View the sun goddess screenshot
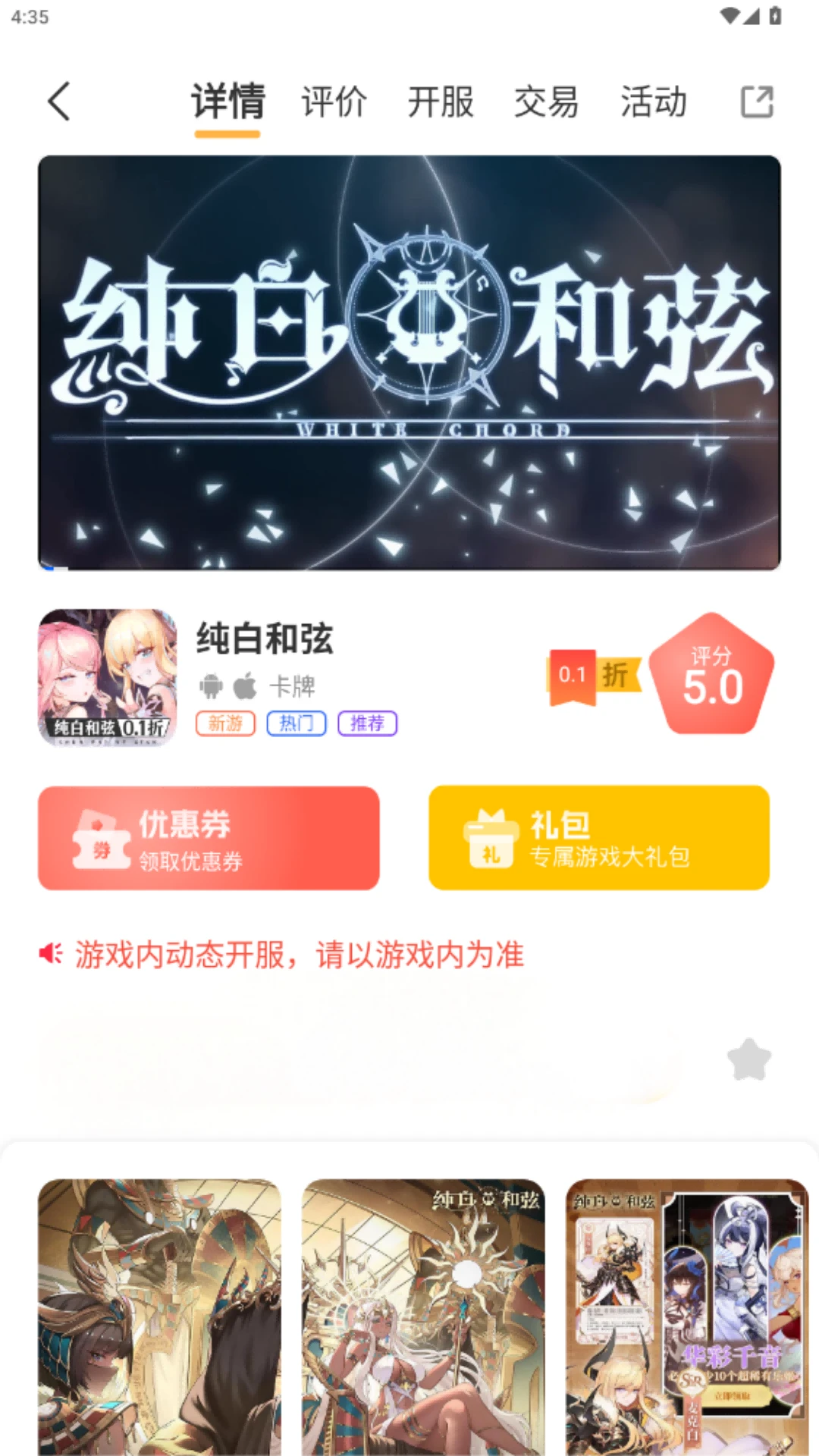This screenshot has height=1456, width=819. [423, 1317]
